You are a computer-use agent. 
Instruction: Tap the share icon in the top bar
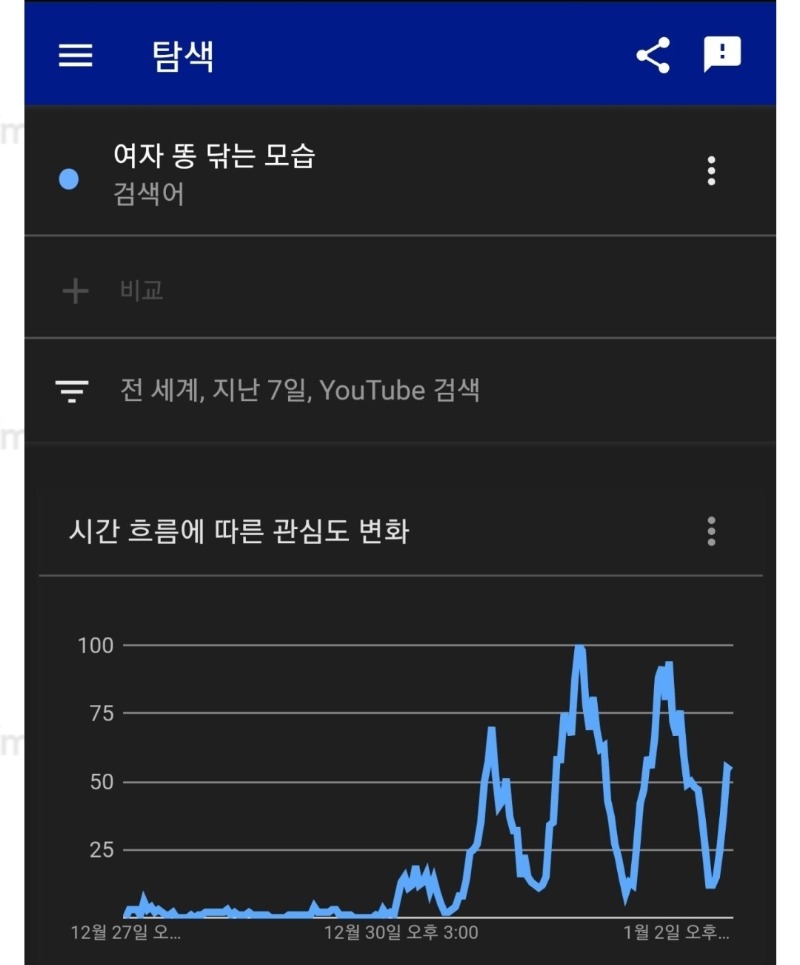pos(653,56)
